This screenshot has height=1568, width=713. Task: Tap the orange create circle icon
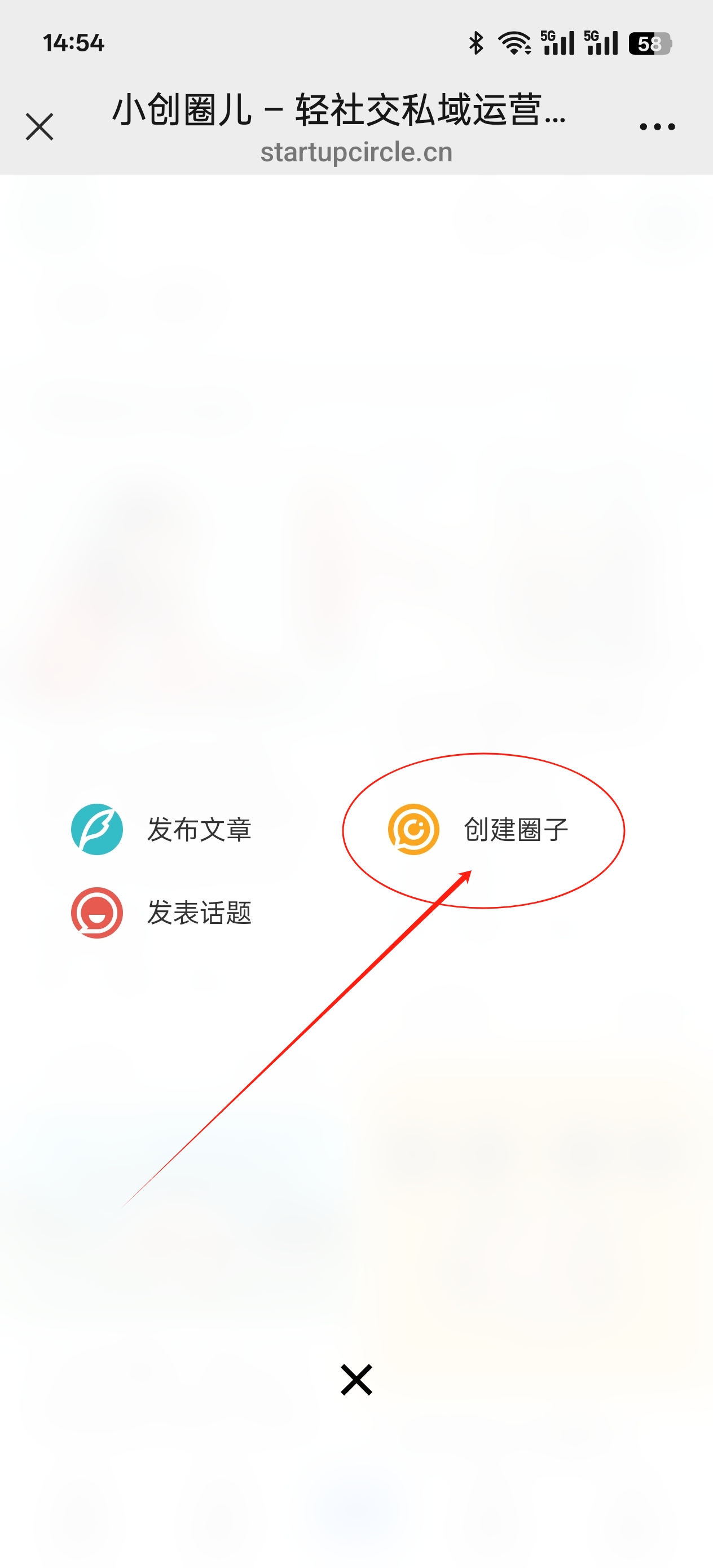(413, 829)
